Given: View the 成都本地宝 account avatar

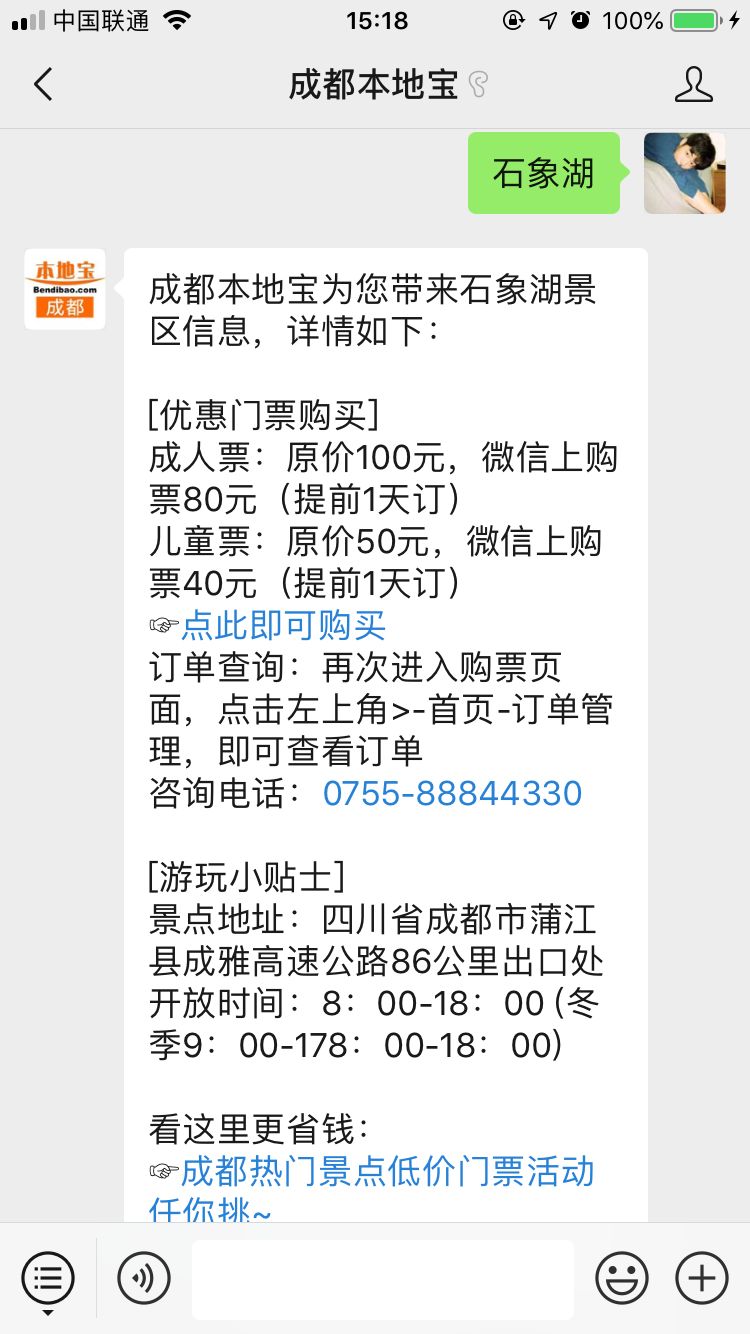Looking at the screenshot, I should [65, 289].
